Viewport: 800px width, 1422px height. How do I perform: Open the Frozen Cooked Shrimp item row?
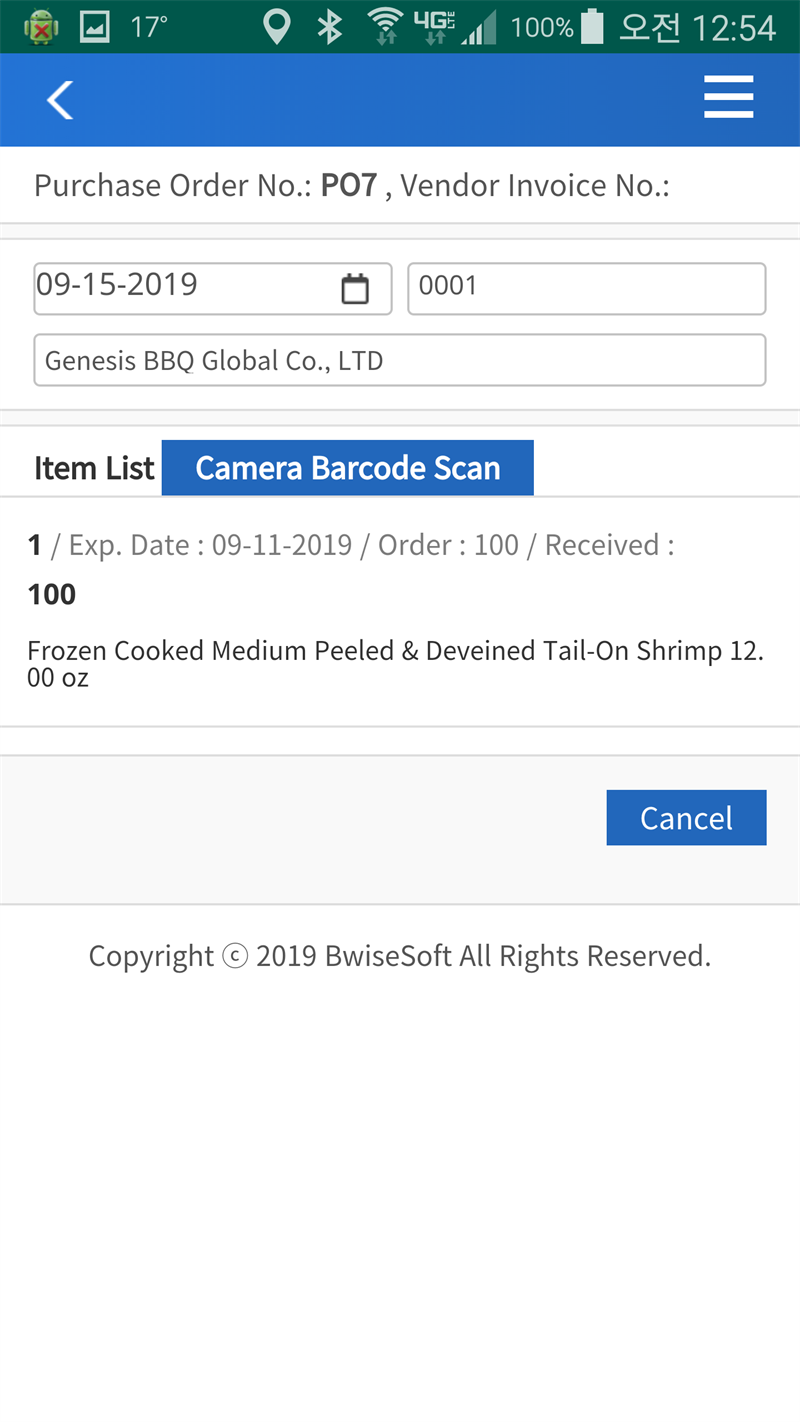[x=400, y=611]
